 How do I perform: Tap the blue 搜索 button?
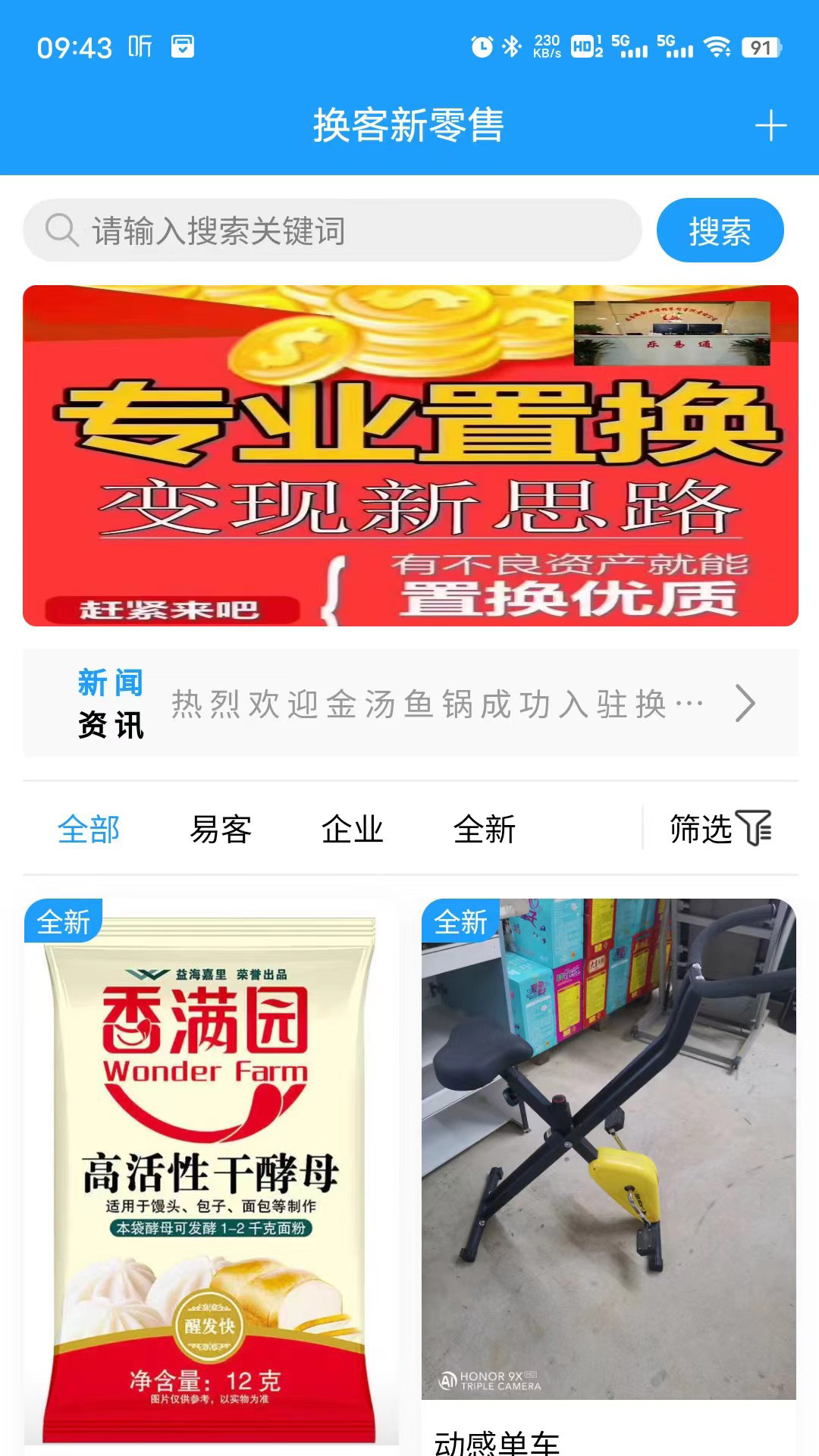(x=720, y=231)
